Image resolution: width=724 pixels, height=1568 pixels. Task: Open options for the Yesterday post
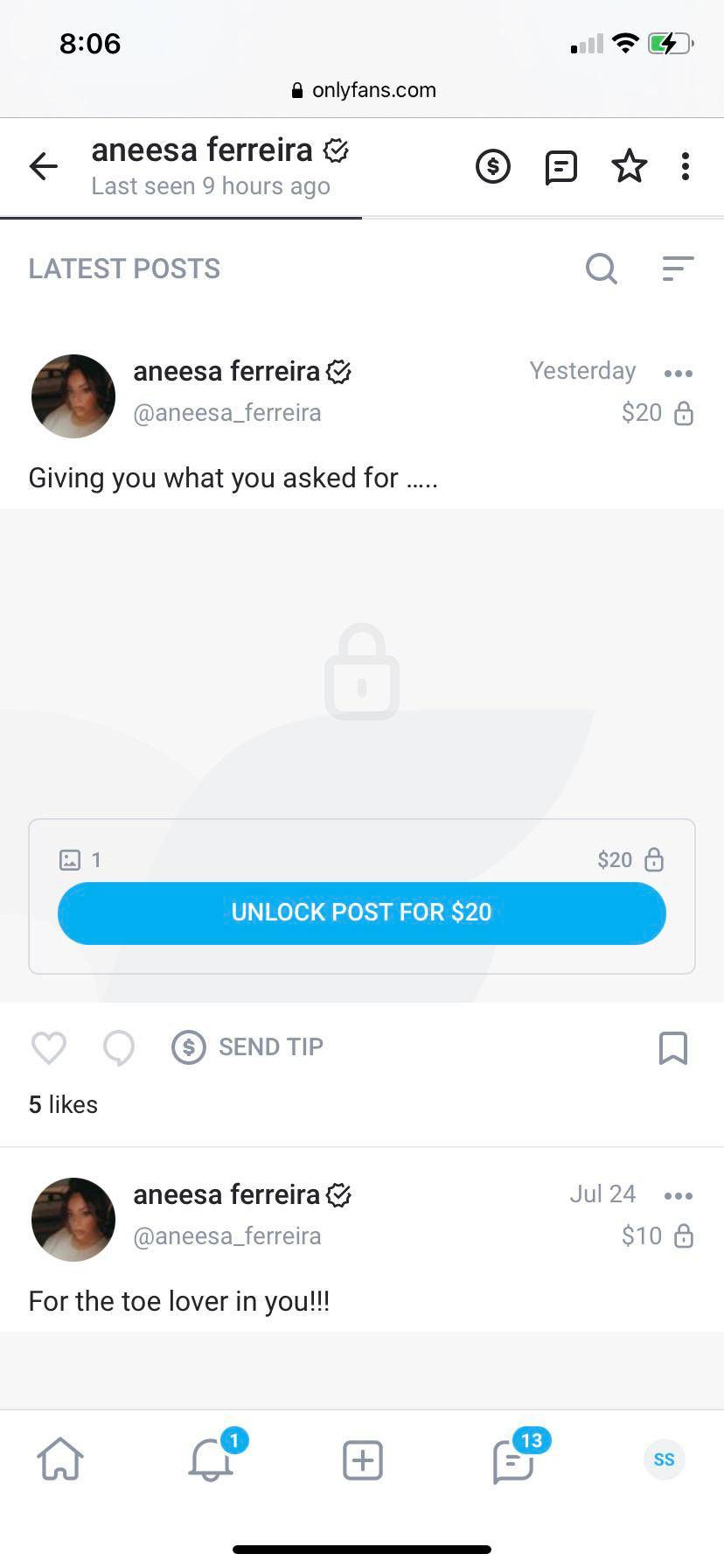click(x=678, y=374)
